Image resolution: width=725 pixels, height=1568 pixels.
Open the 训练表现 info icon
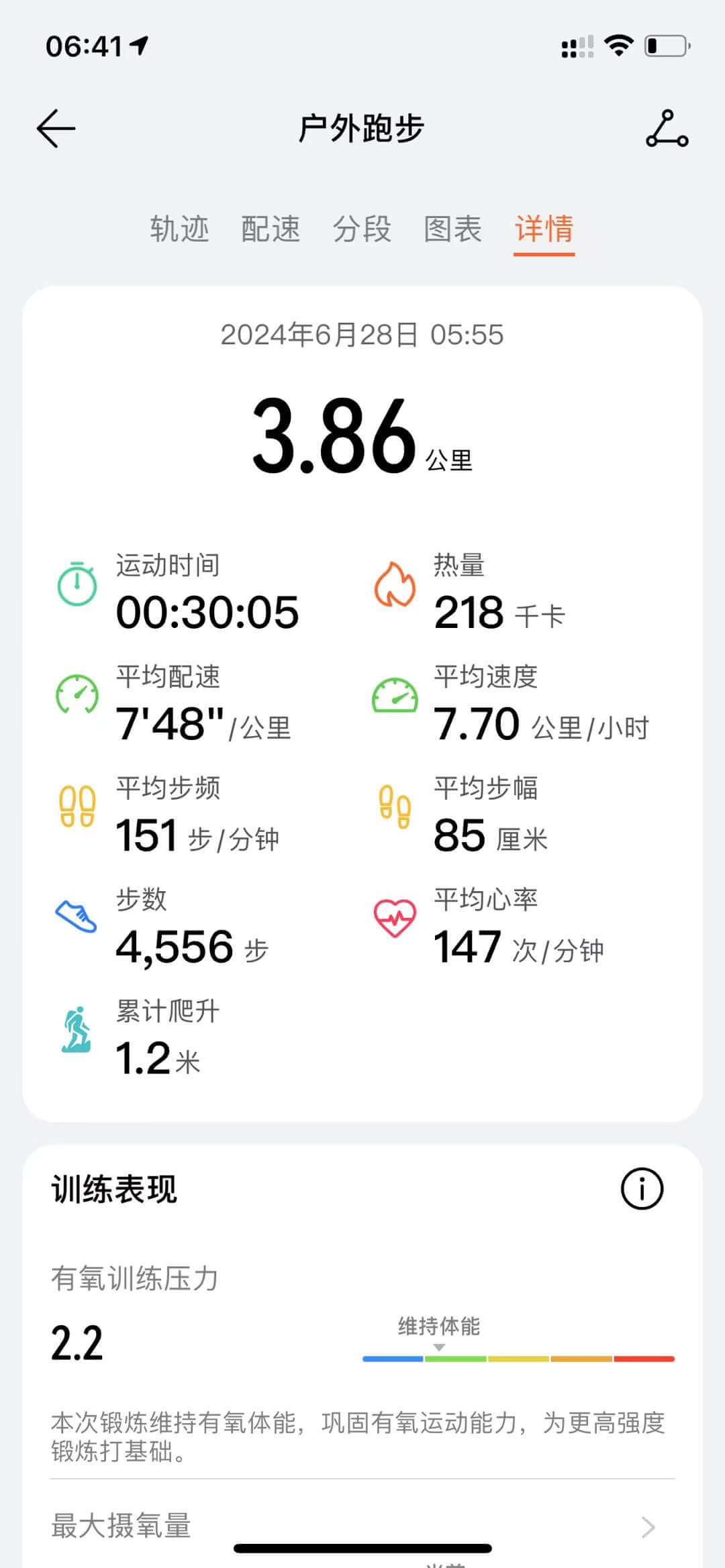click(641, 1189)
